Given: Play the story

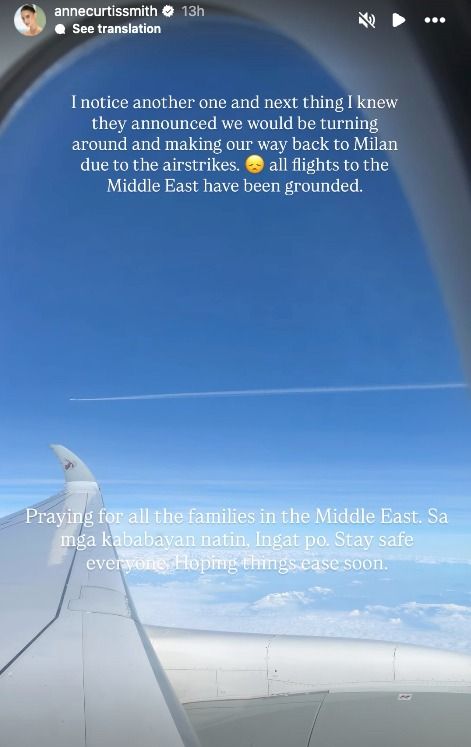Looking at the screenshot, I should pyautogui.click(x=399, y=20).
